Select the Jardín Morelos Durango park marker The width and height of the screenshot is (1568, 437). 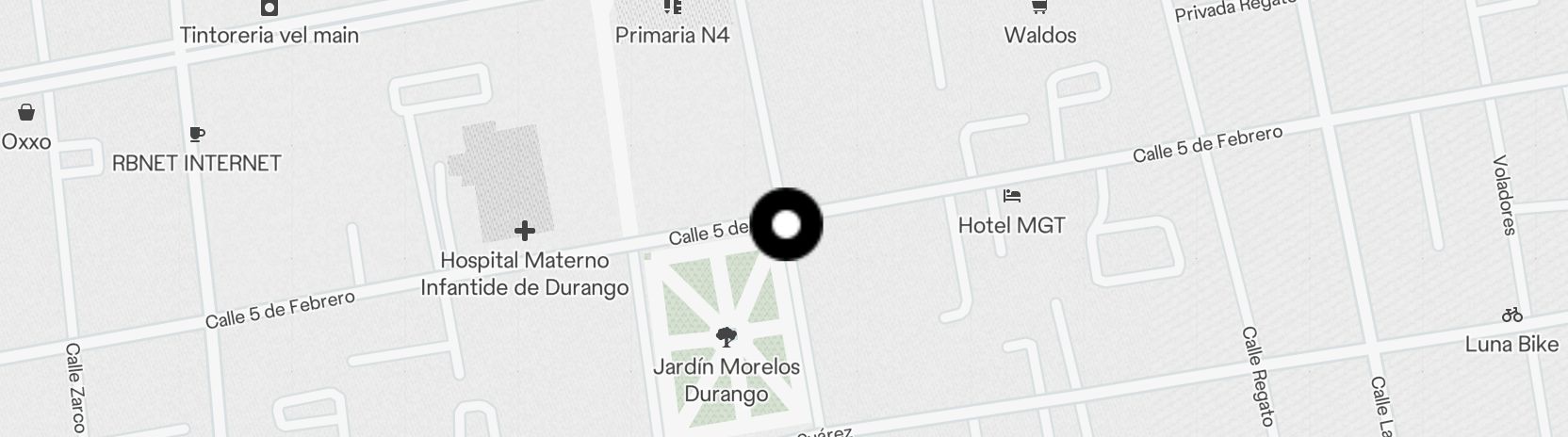[x=726, y=336]
